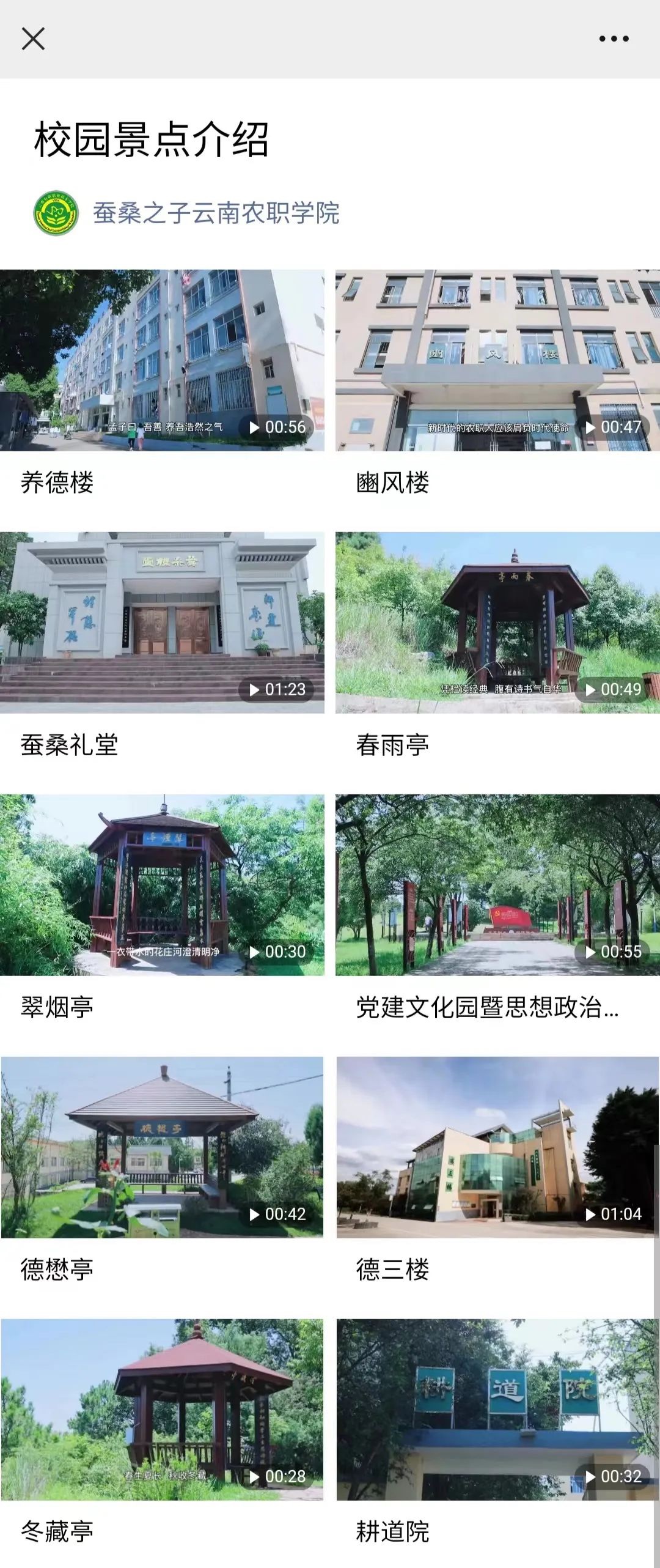
Task: Play the 党建文化园暨思想政治 video
Action: coord(497,885)
